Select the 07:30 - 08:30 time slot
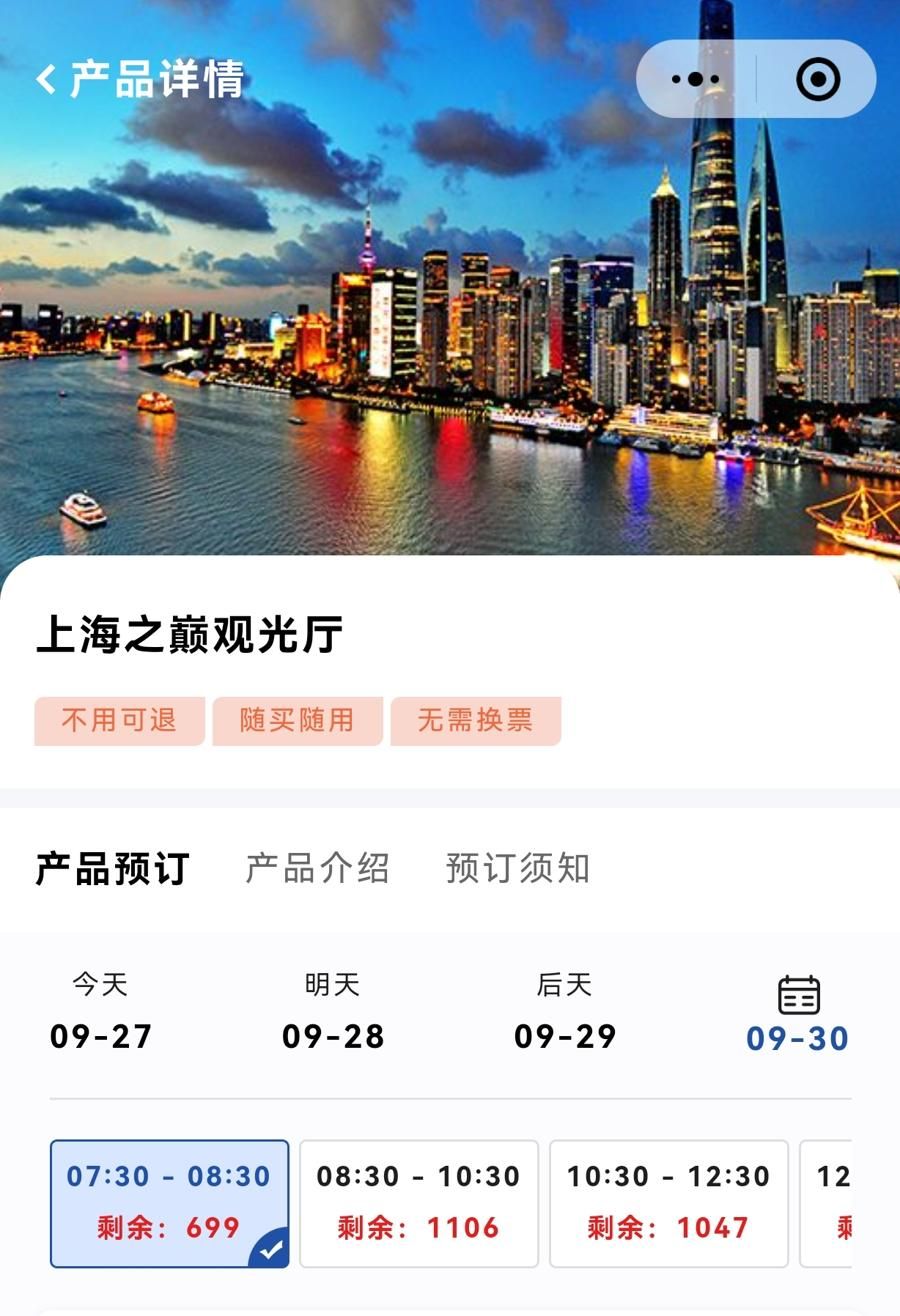The width and height of the screenshot is (900, 1316). 169,1203
